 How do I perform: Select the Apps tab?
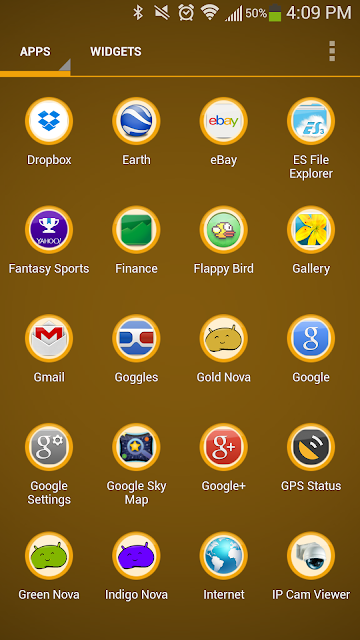tap(35, 52)
